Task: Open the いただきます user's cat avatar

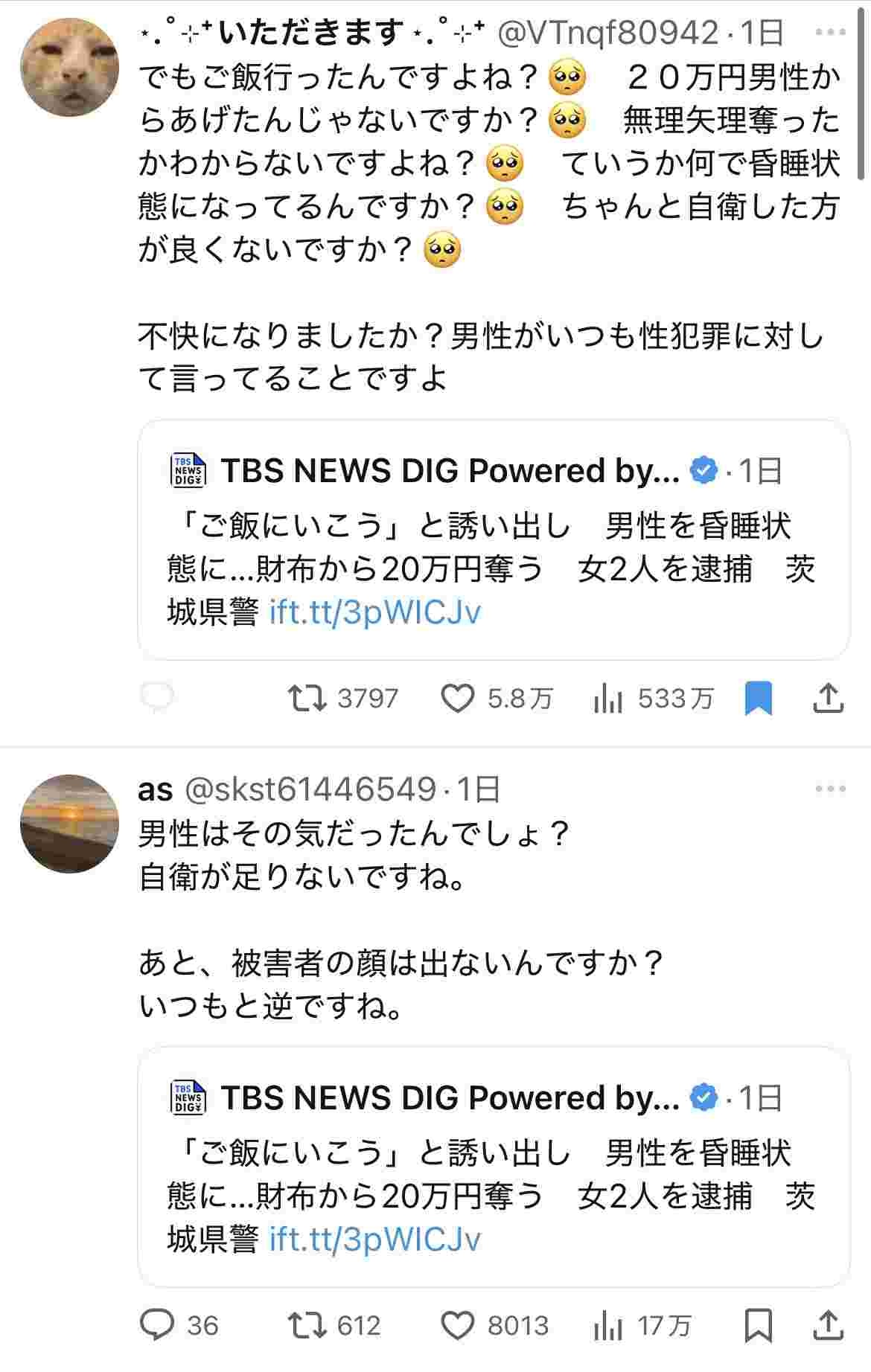Action: [x=69, y=68]
